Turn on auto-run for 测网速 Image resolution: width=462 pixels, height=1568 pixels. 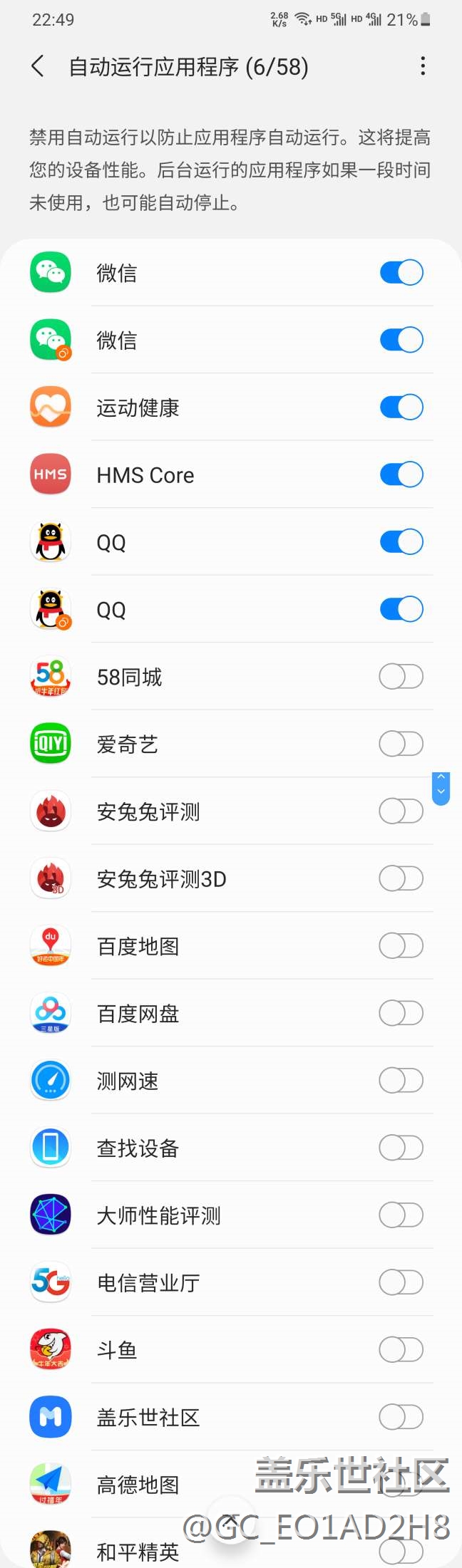(x=401, y=1081)
